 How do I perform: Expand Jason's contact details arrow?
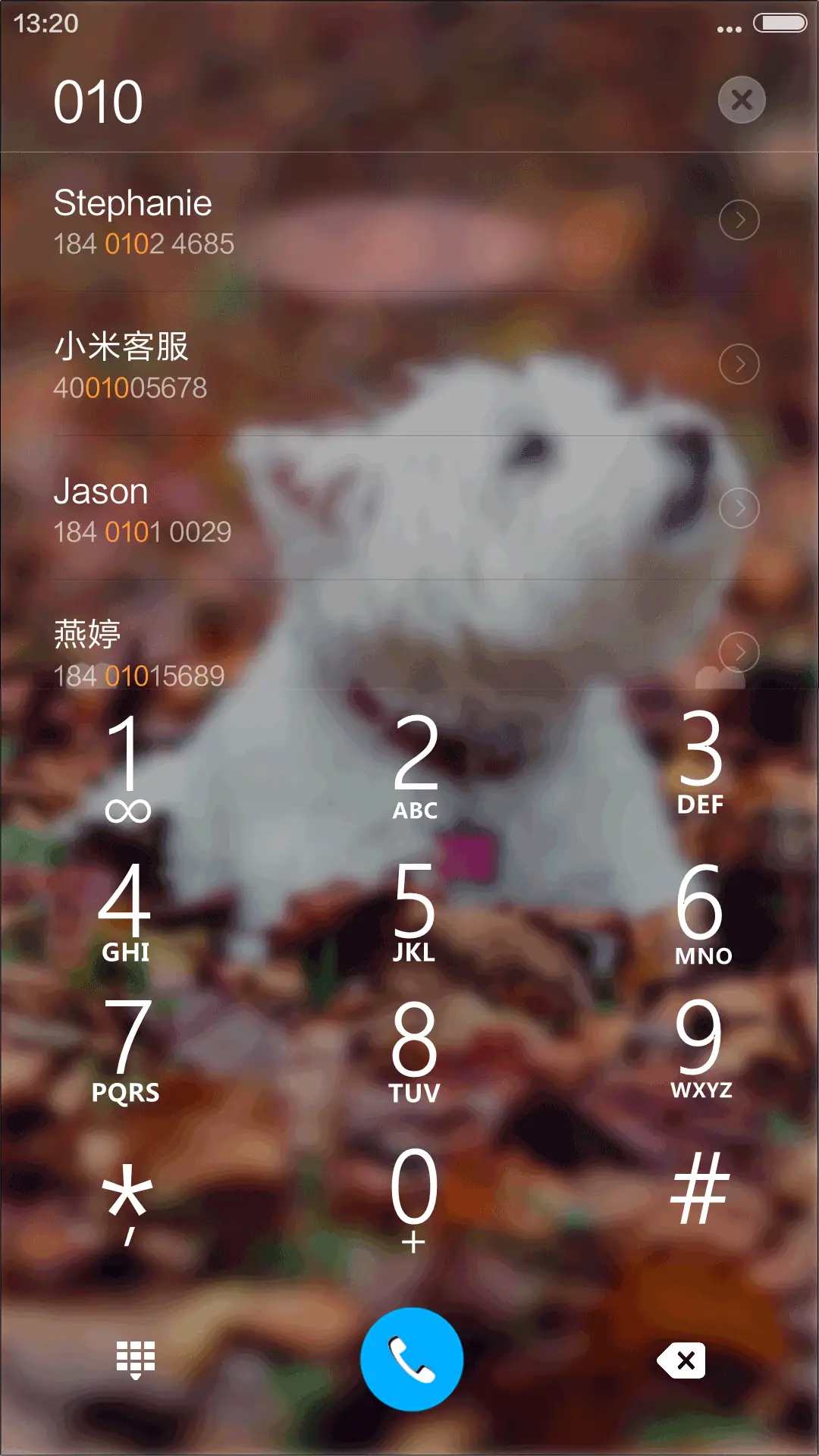(739, 508)
